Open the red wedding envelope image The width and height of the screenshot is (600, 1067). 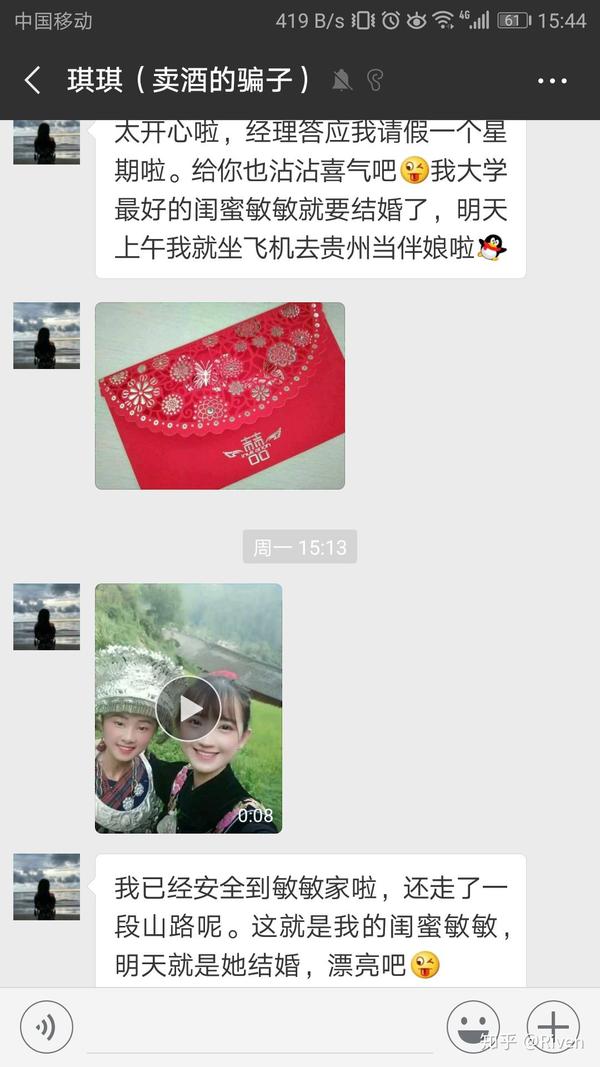click(220, 396)
